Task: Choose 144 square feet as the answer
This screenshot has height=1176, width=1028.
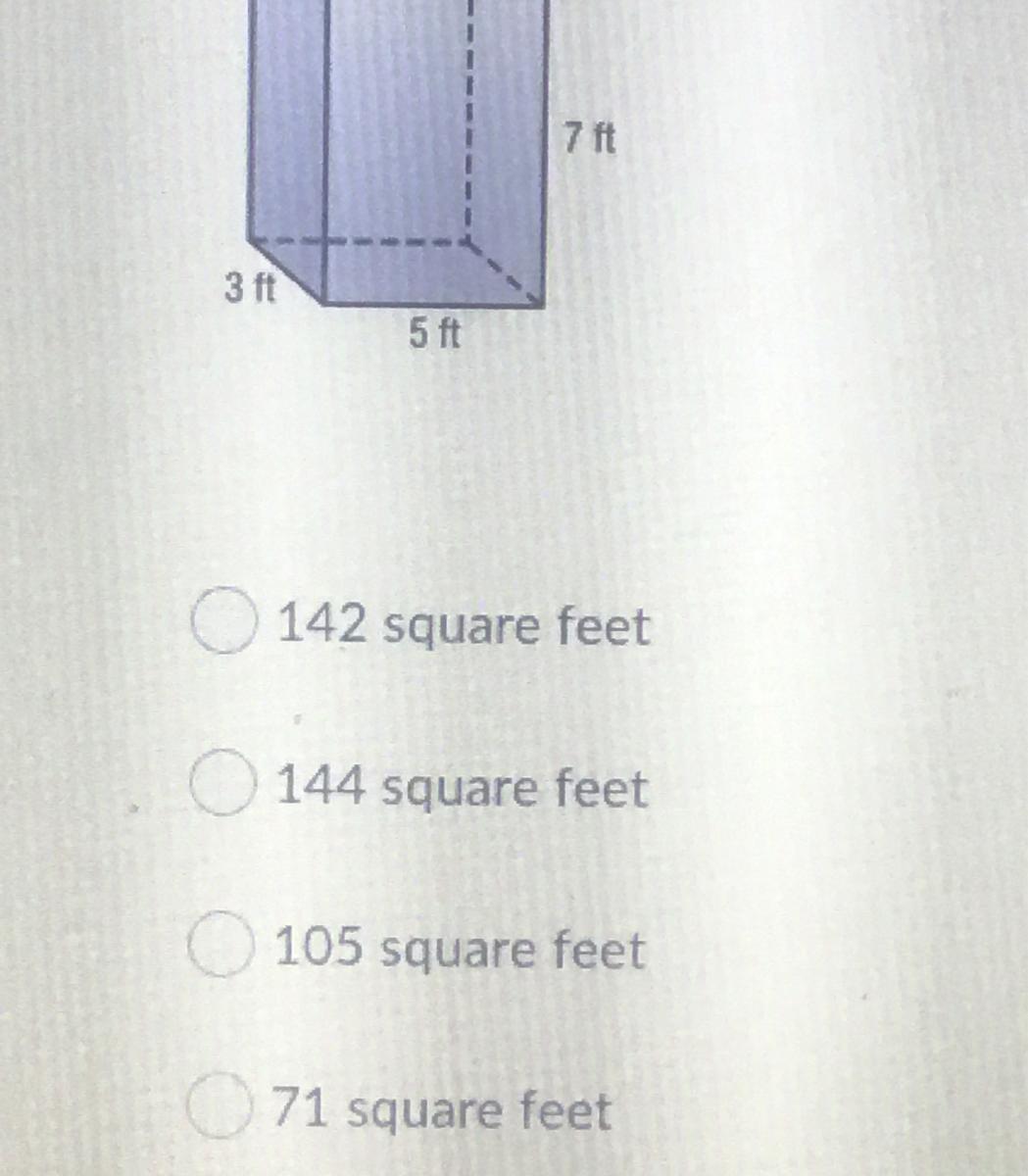Action: click(223, 785)
